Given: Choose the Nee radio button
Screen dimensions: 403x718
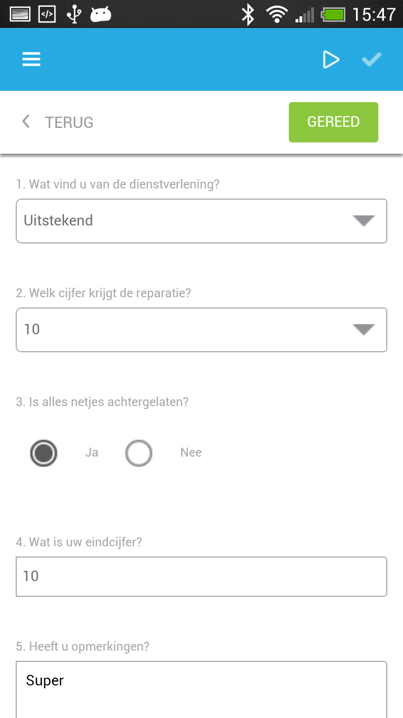Looking at the screenshot, I should point(139,453).
